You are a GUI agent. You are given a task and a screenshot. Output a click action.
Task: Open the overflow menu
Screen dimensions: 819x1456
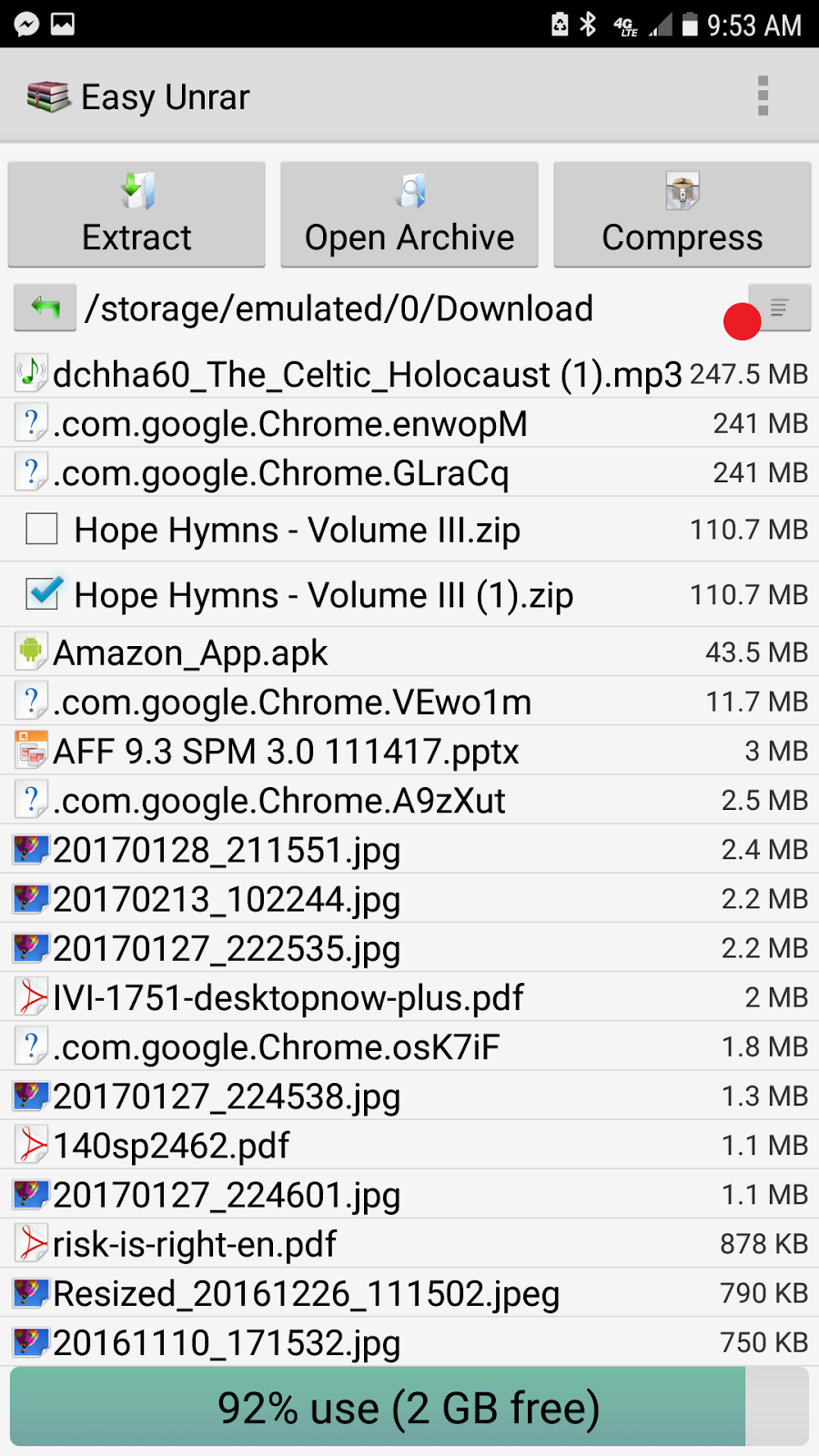[x=763, y=96]
